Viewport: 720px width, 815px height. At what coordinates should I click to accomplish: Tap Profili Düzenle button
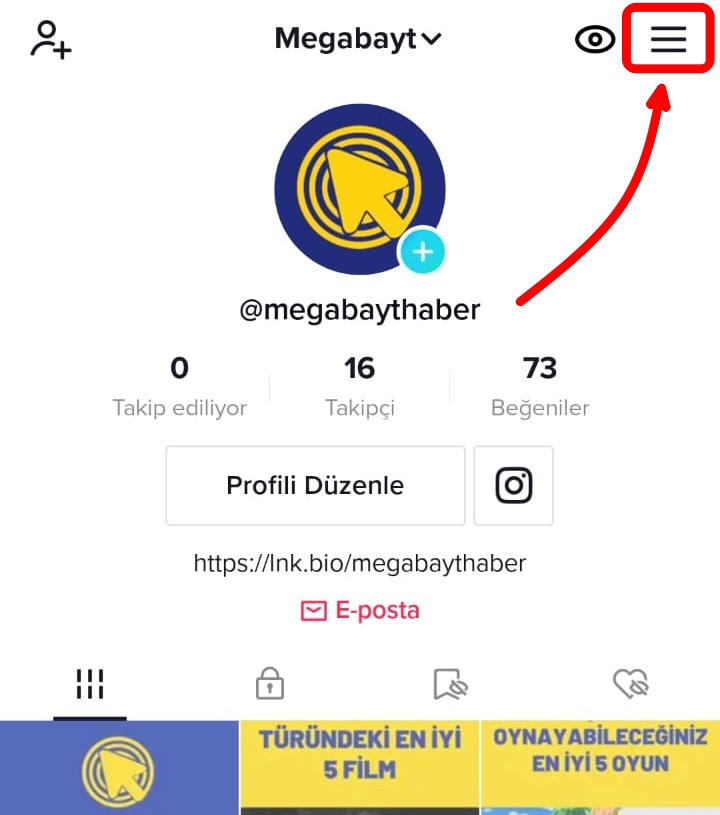coord(315,486)
